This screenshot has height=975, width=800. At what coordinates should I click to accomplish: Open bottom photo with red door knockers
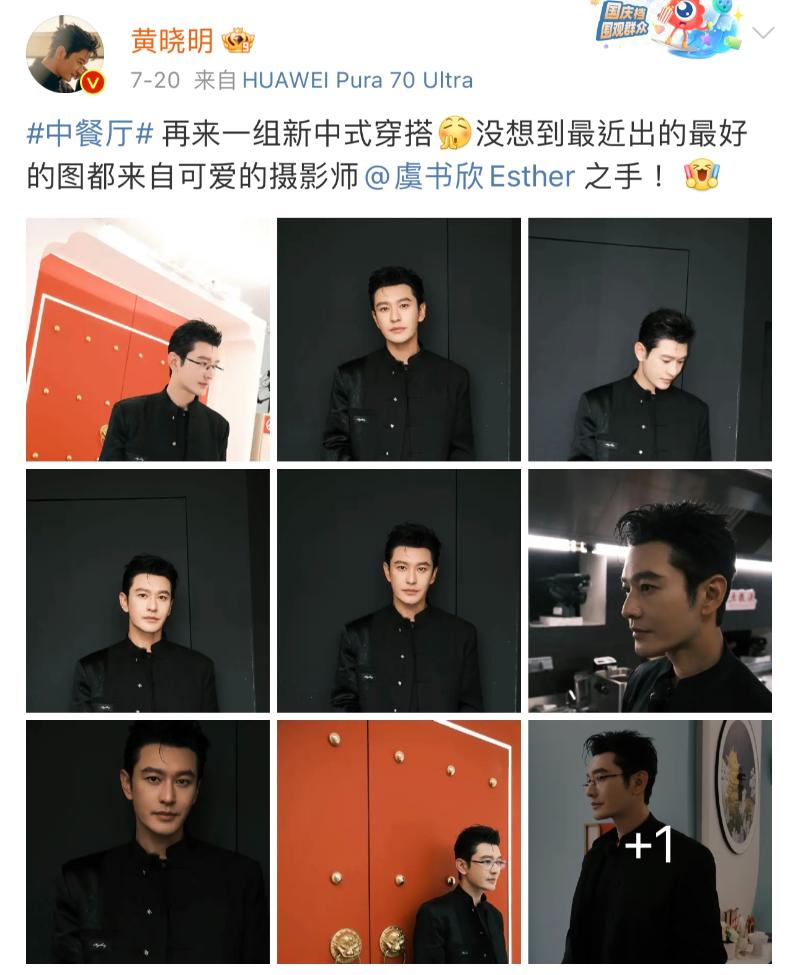pyautogui.click(x=399, y=842)
